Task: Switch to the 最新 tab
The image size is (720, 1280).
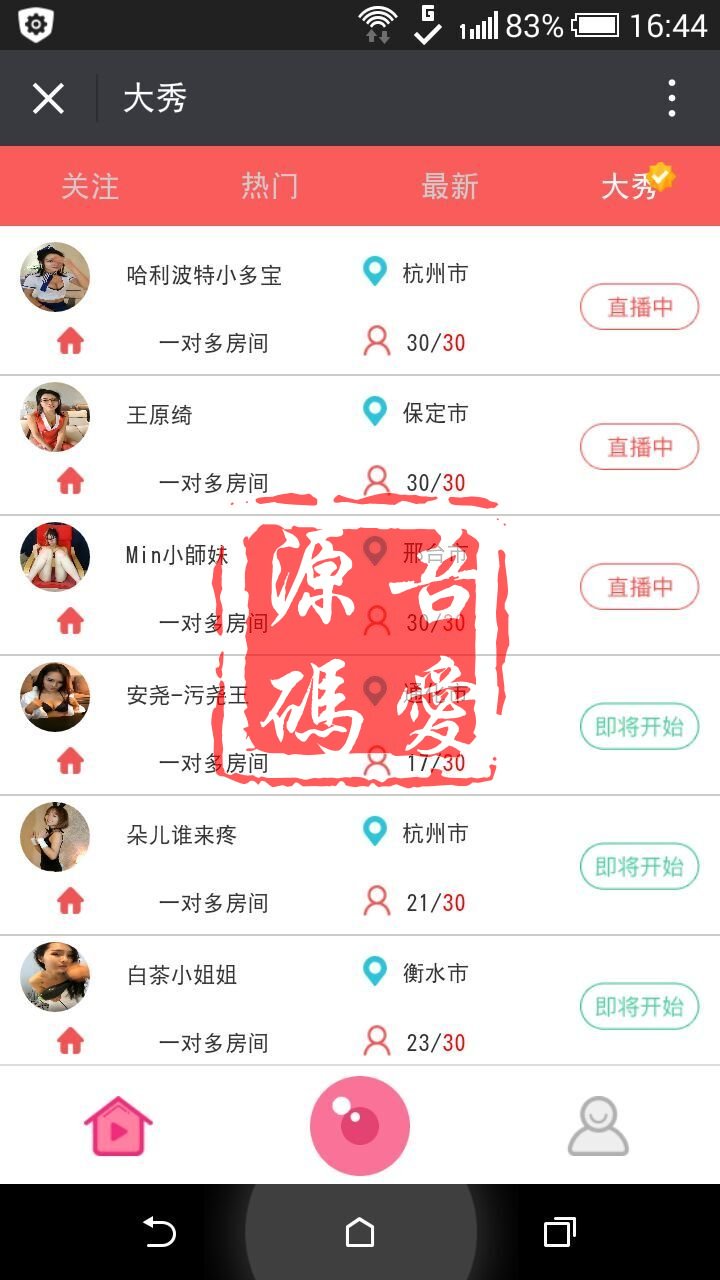Action: point(450,187)
